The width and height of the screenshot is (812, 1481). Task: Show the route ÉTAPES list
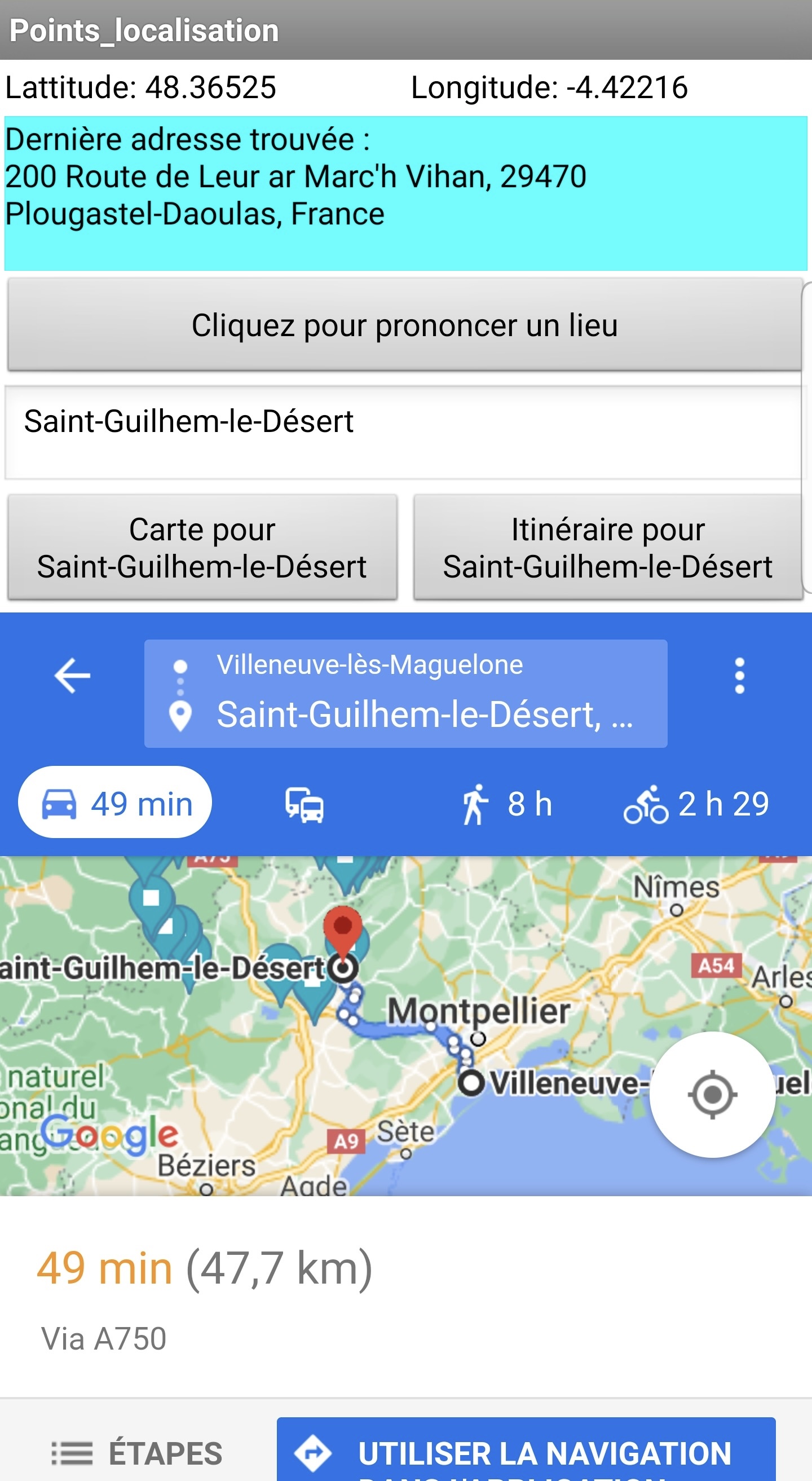[x=137, y=1453]
